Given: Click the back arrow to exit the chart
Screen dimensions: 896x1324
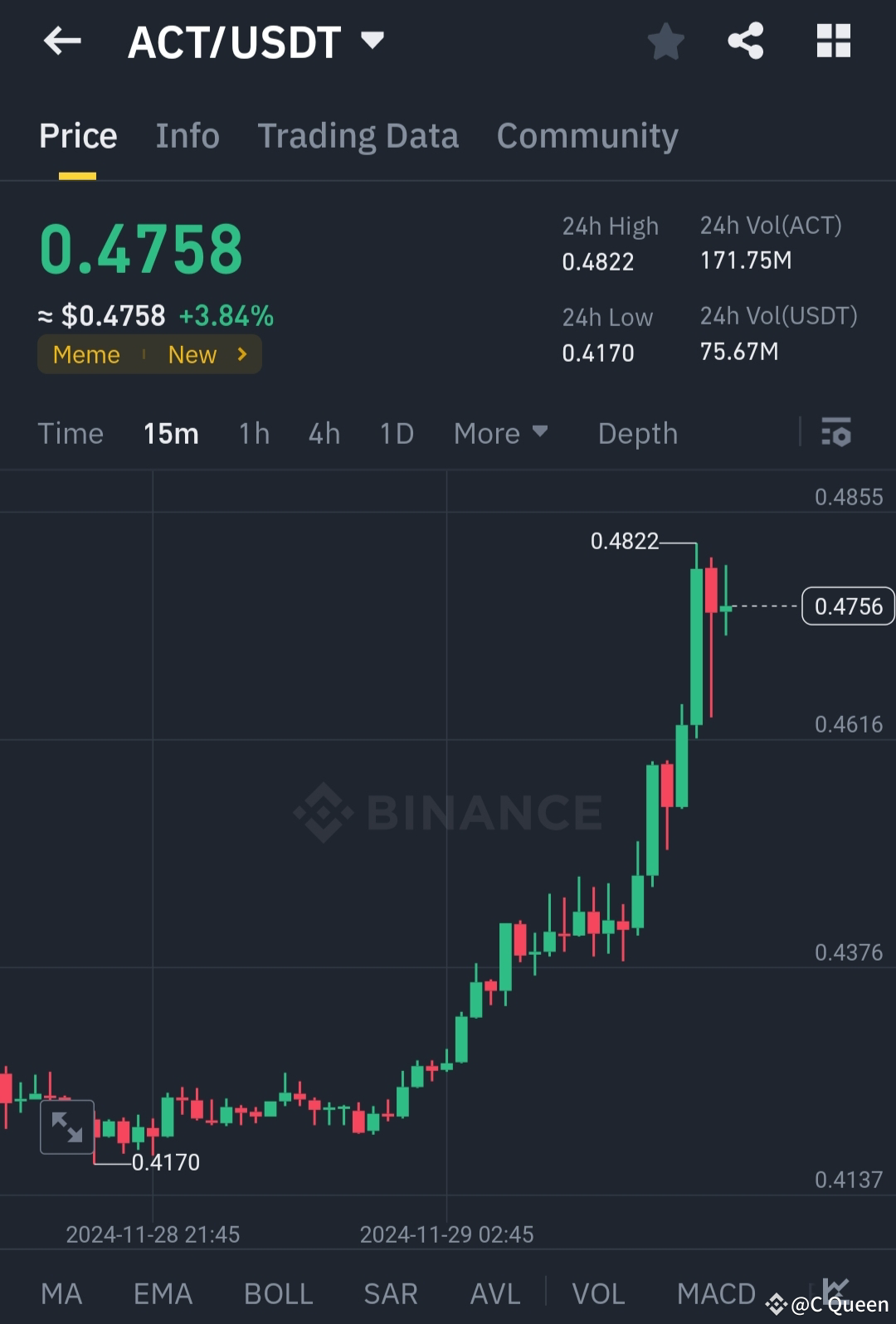Looking at the screenshot, I should click(62, 41).
